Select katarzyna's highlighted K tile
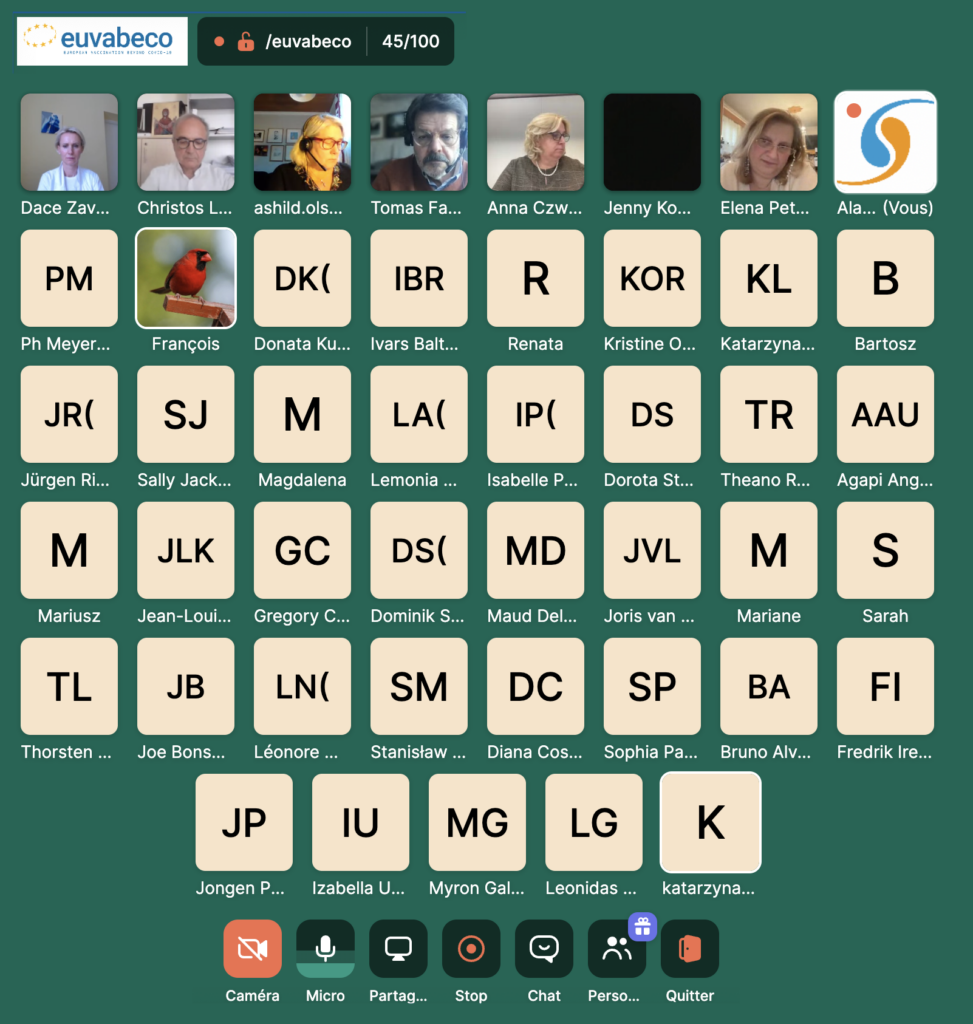 (x=710, y=822)
